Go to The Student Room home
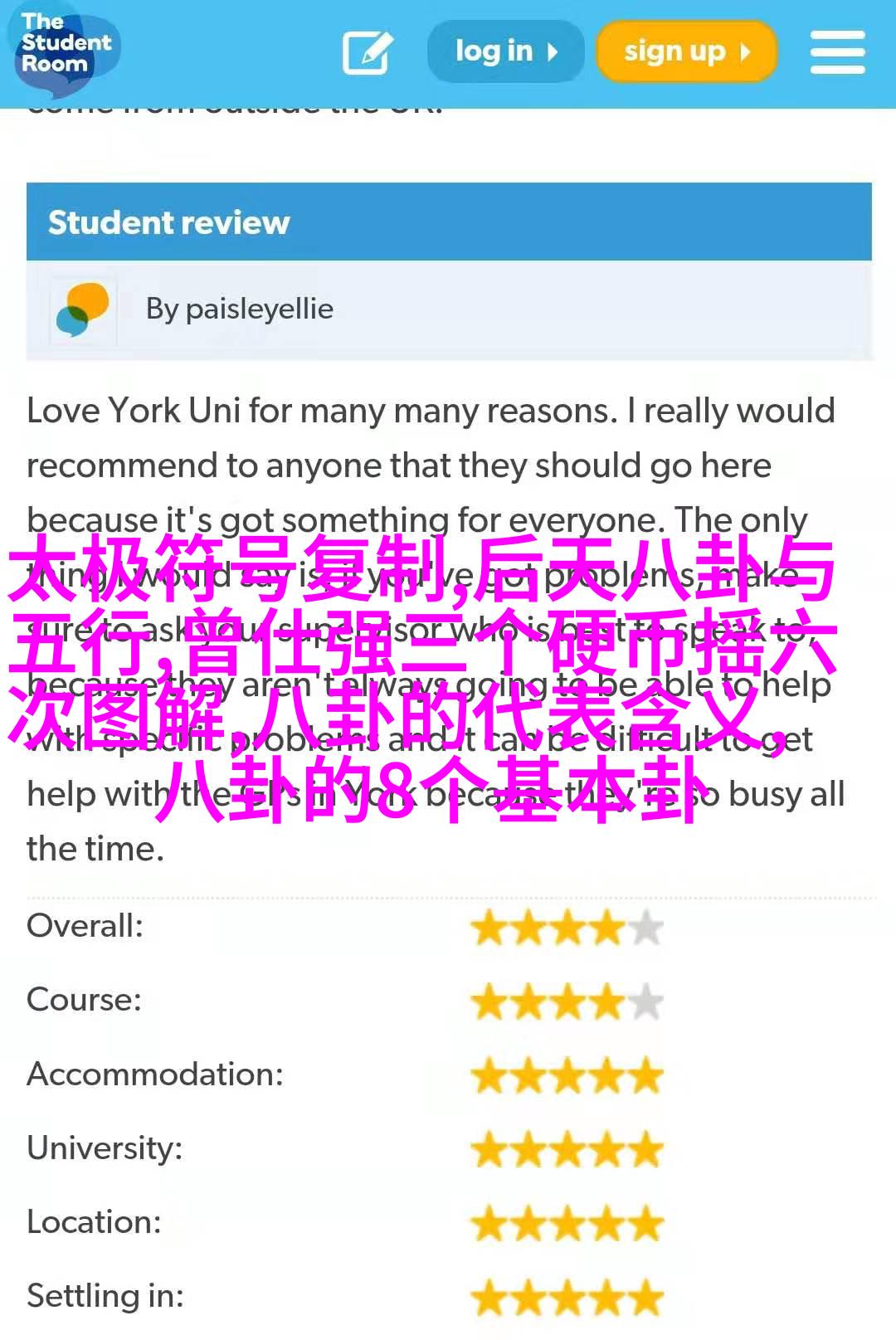This screenshot has width=896, height=1340. click(66, 46)
